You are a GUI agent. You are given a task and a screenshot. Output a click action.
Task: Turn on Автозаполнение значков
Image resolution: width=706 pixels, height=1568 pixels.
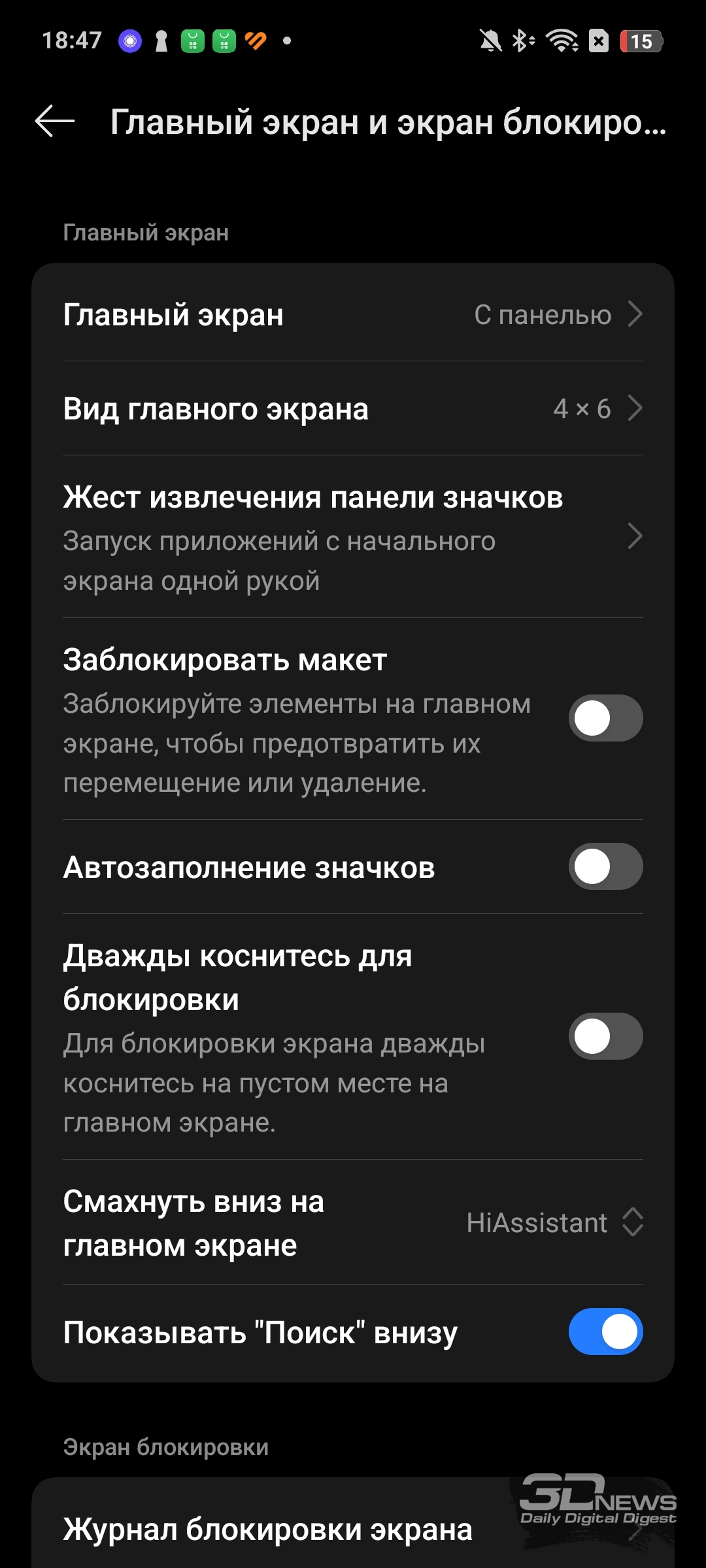pos(605,866)
